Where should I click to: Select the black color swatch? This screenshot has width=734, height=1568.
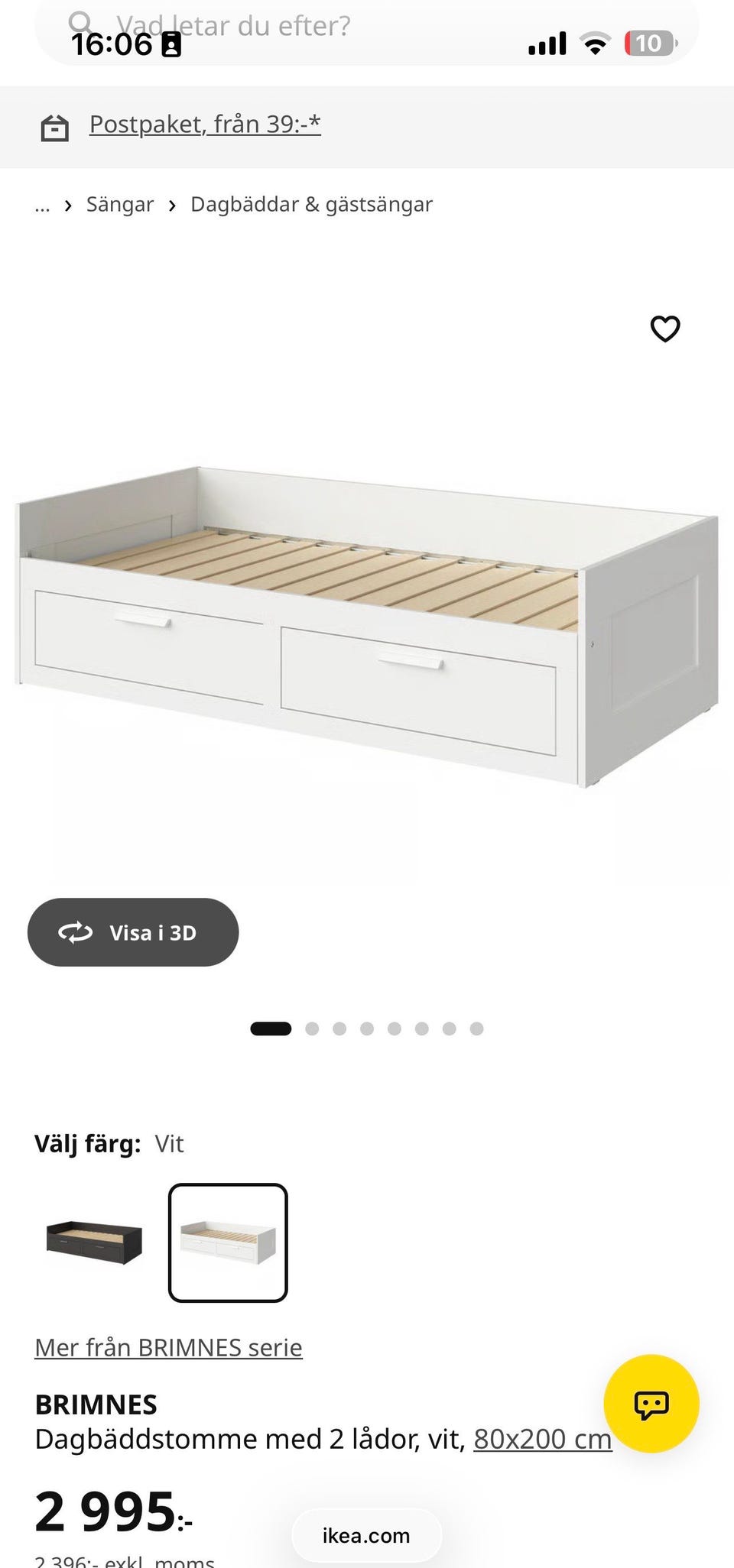[x=95, y=1242]
